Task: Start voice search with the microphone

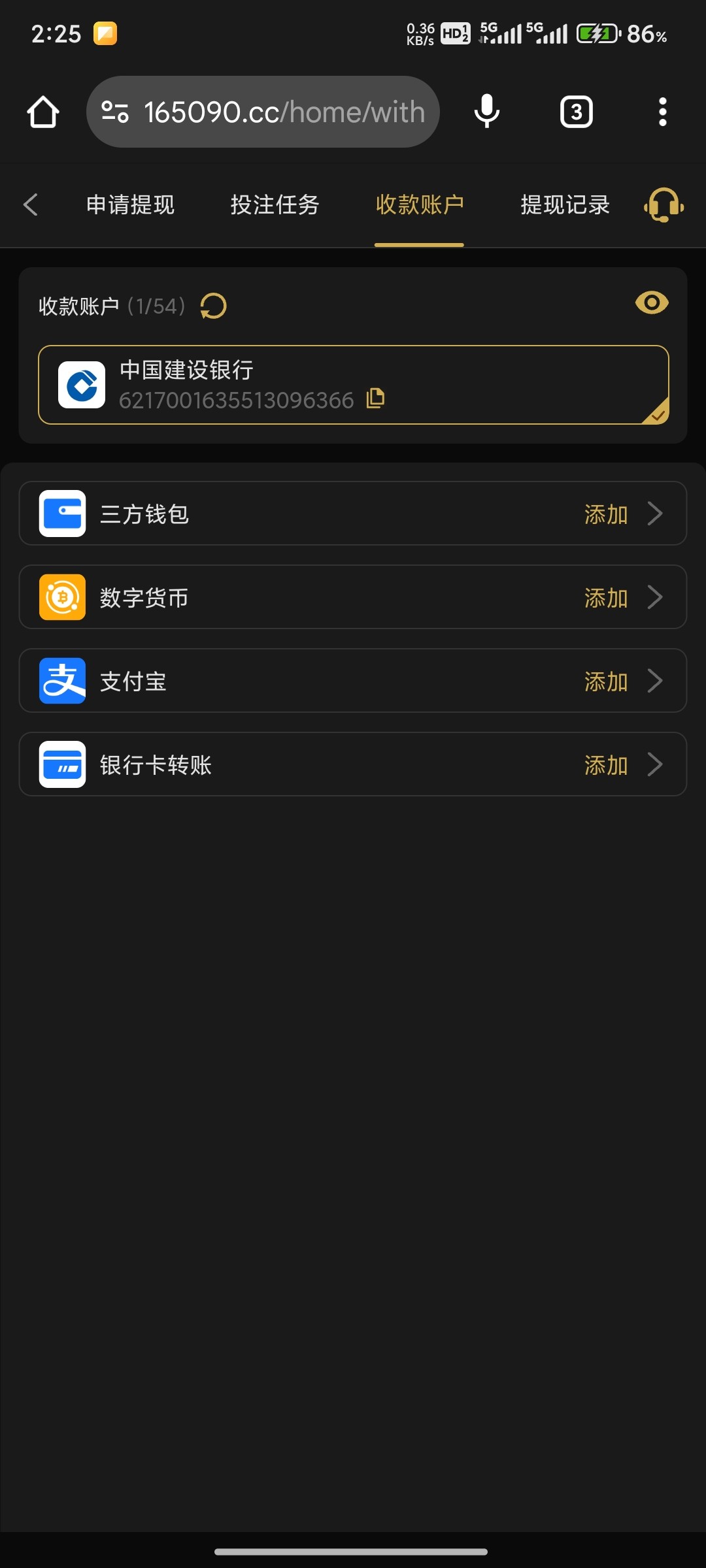Action: click(486, 112)
